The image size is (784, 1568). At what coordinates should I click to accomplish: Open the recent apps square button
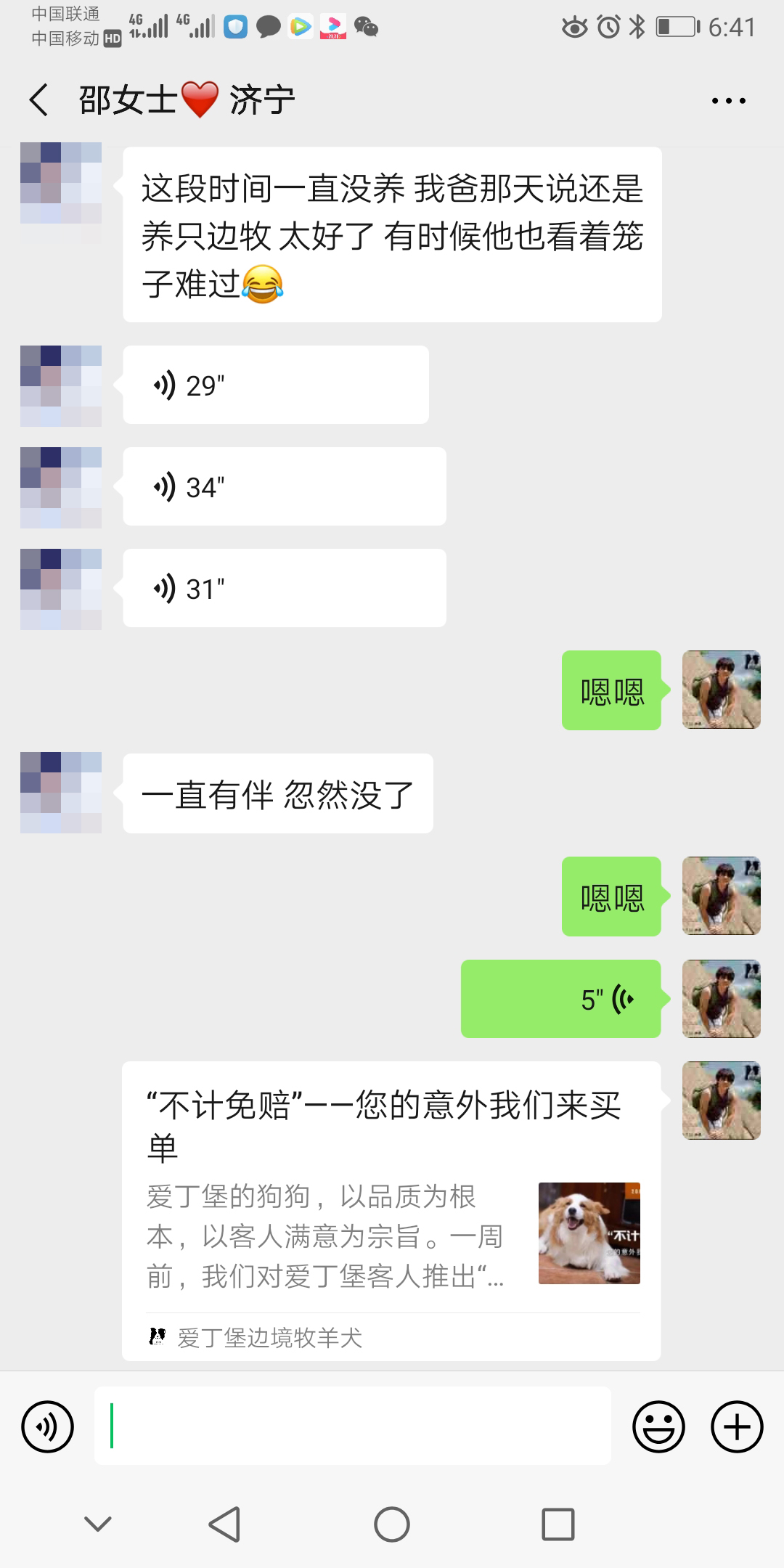click(558, 1524)
